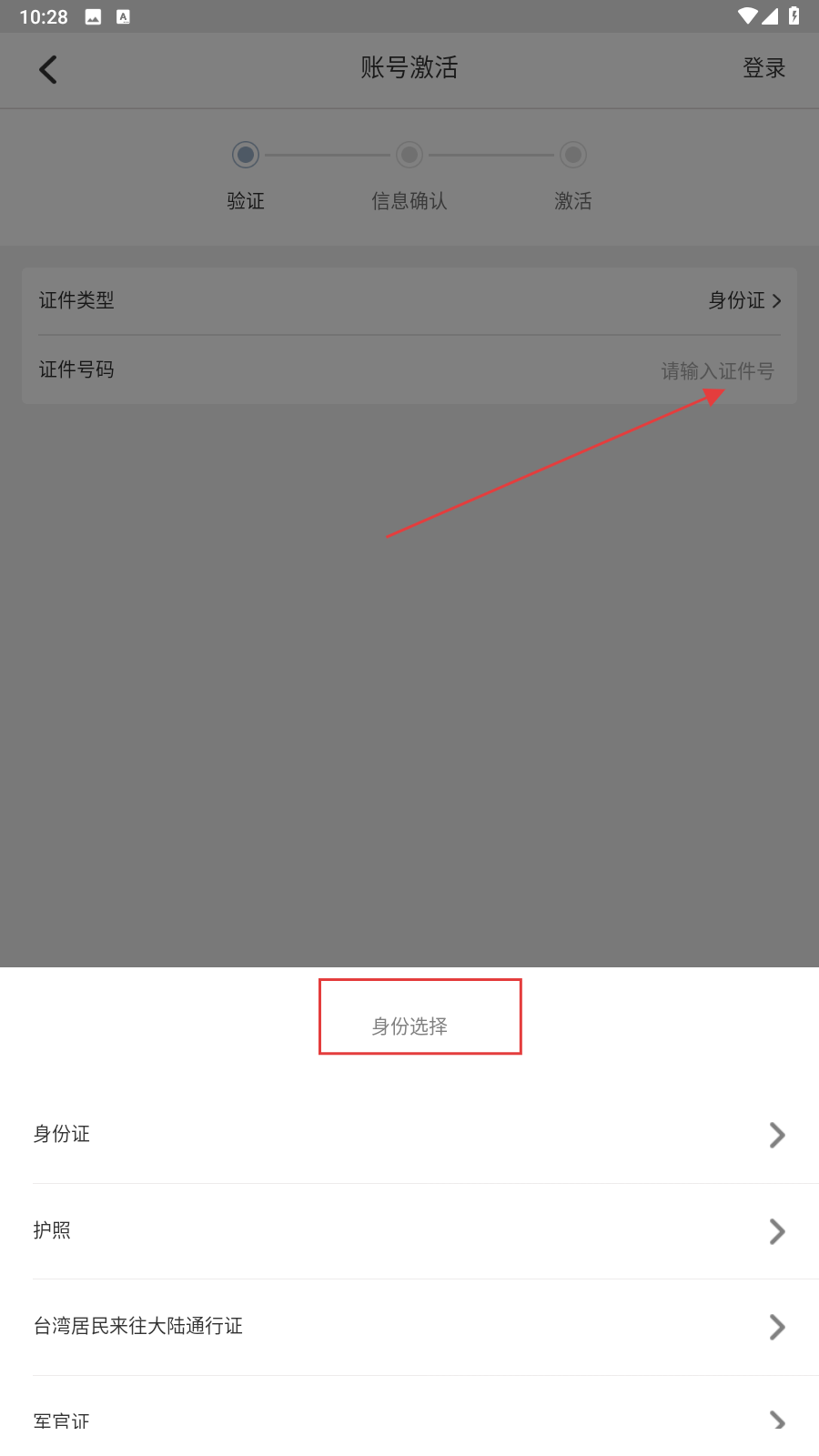Open the 证件类型 dropdown
Screen dimensions: 819x1456
[x=743, y=300]
